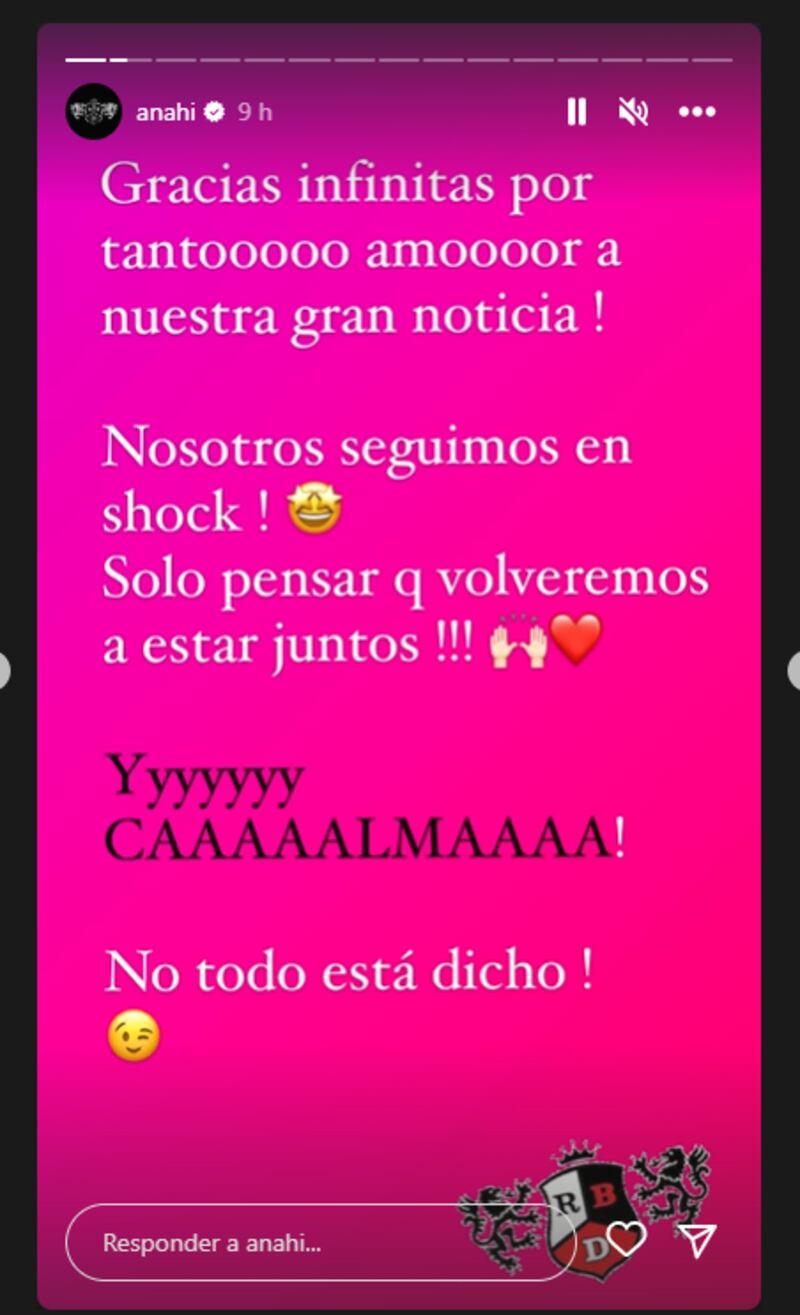Like this story with the heart
This screenshot has height=1315, width=800.
tap(627, 1240)
